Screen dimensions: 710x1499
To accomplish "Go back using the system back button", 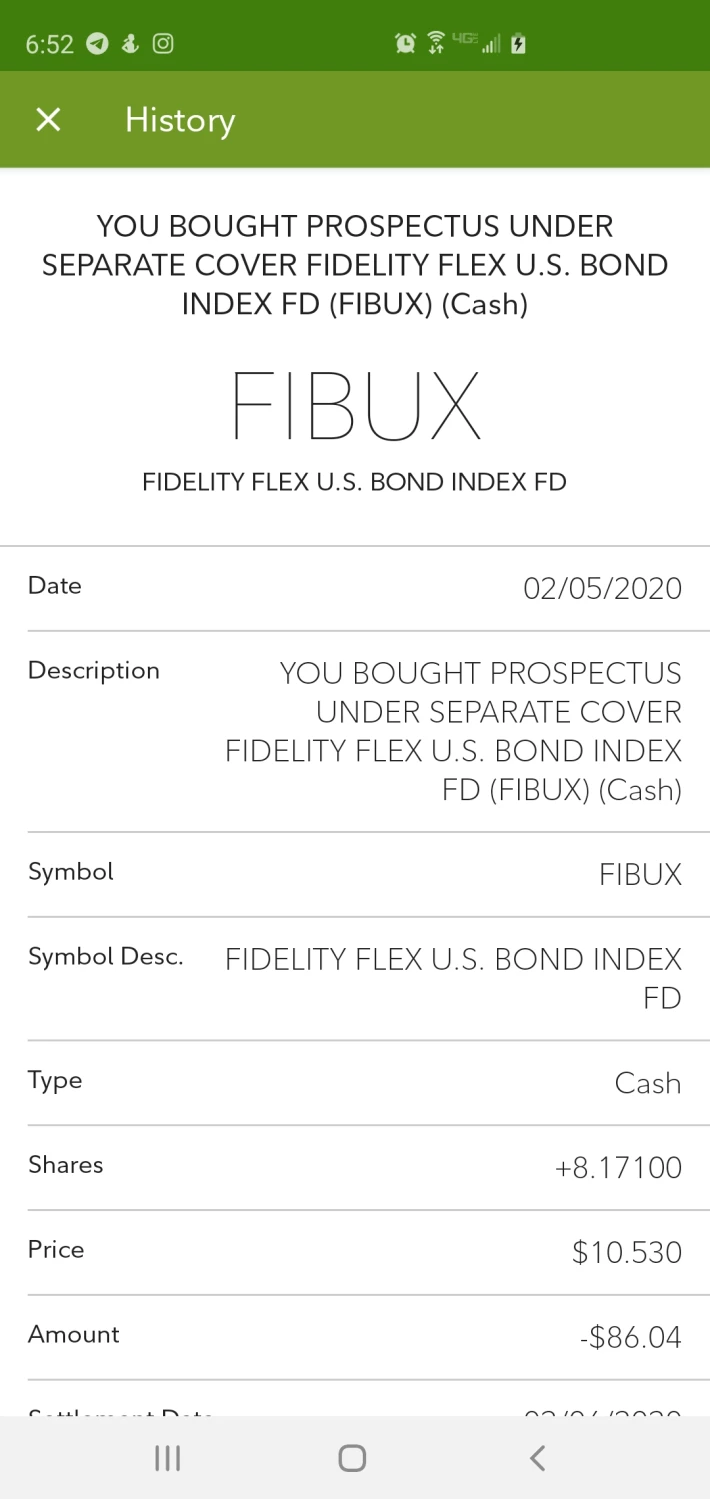I will tap(537, 1458).
